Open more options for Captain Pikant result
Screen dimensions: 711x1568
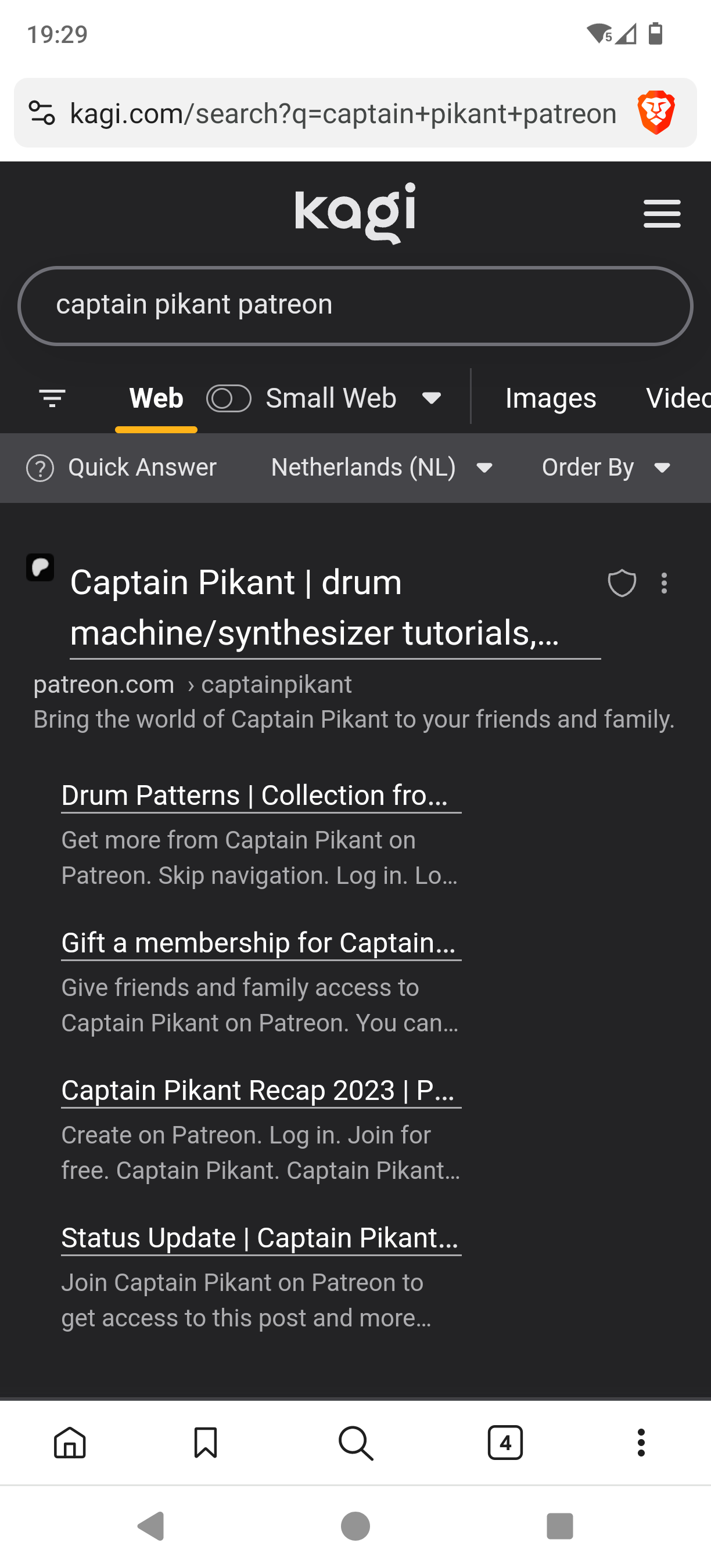click(664, 583)
